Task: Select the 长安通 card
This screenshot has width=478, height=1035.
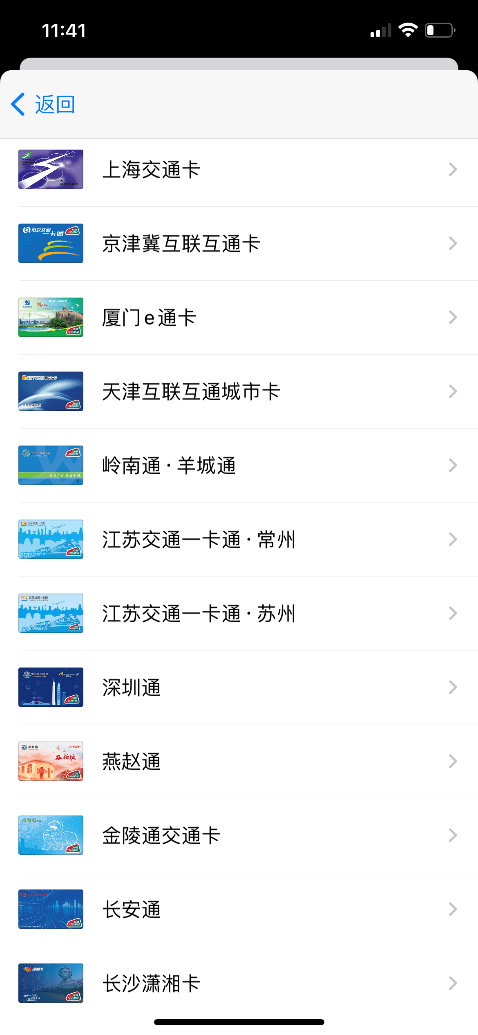Action: pyautogui.click(x=239, y=909)
